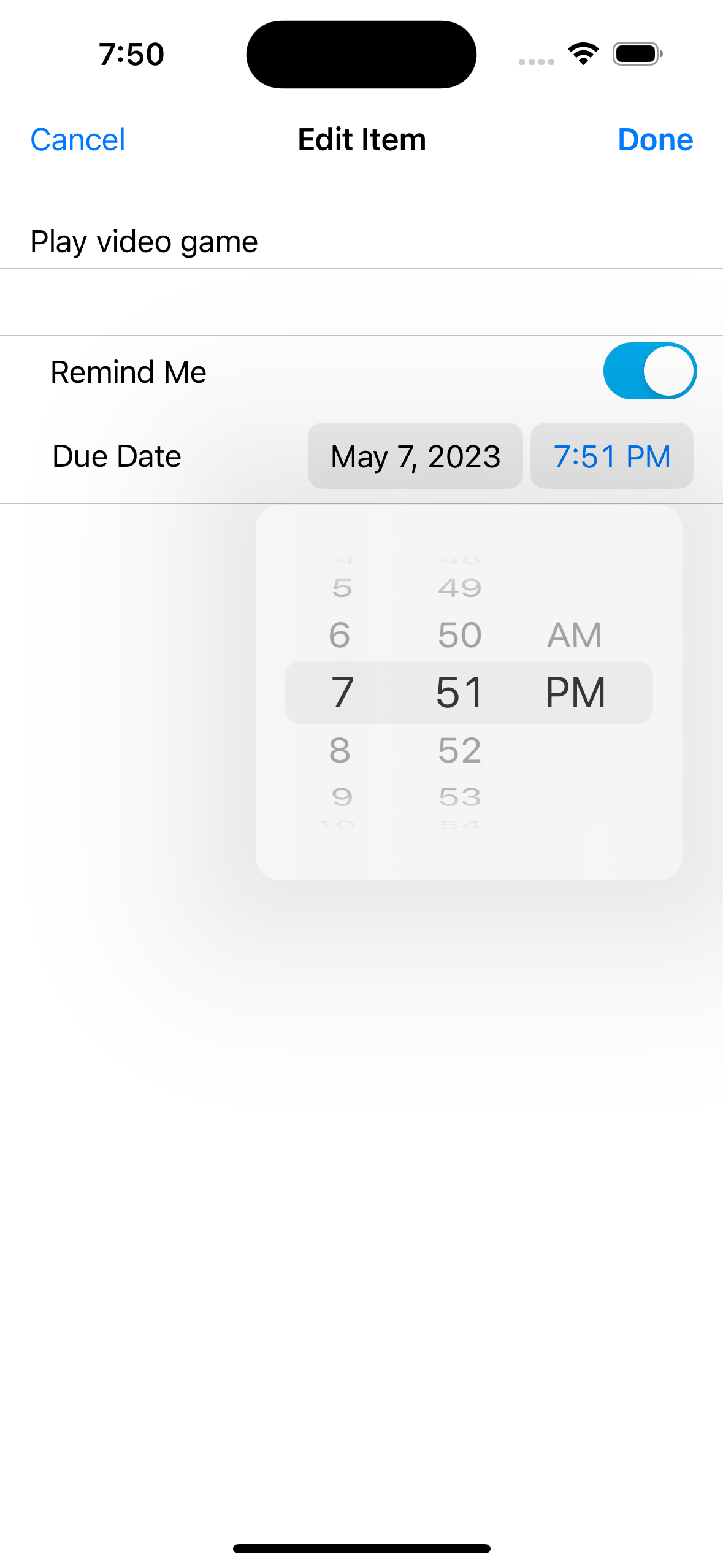The width and height of the screenshot is (723, 1568).
Task: Switch the time to AM
Action: pyautogui.click(x=575, y=635)
